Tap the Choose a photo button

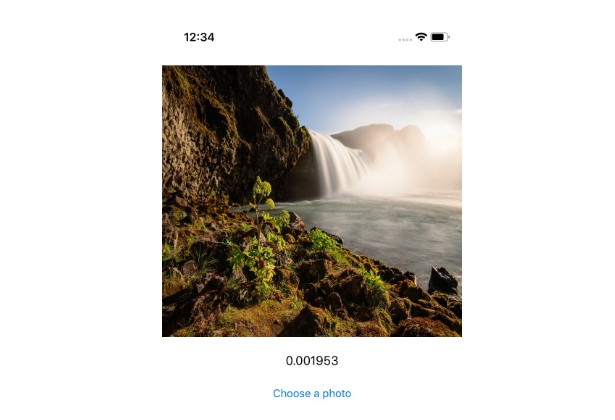(312, 393)
